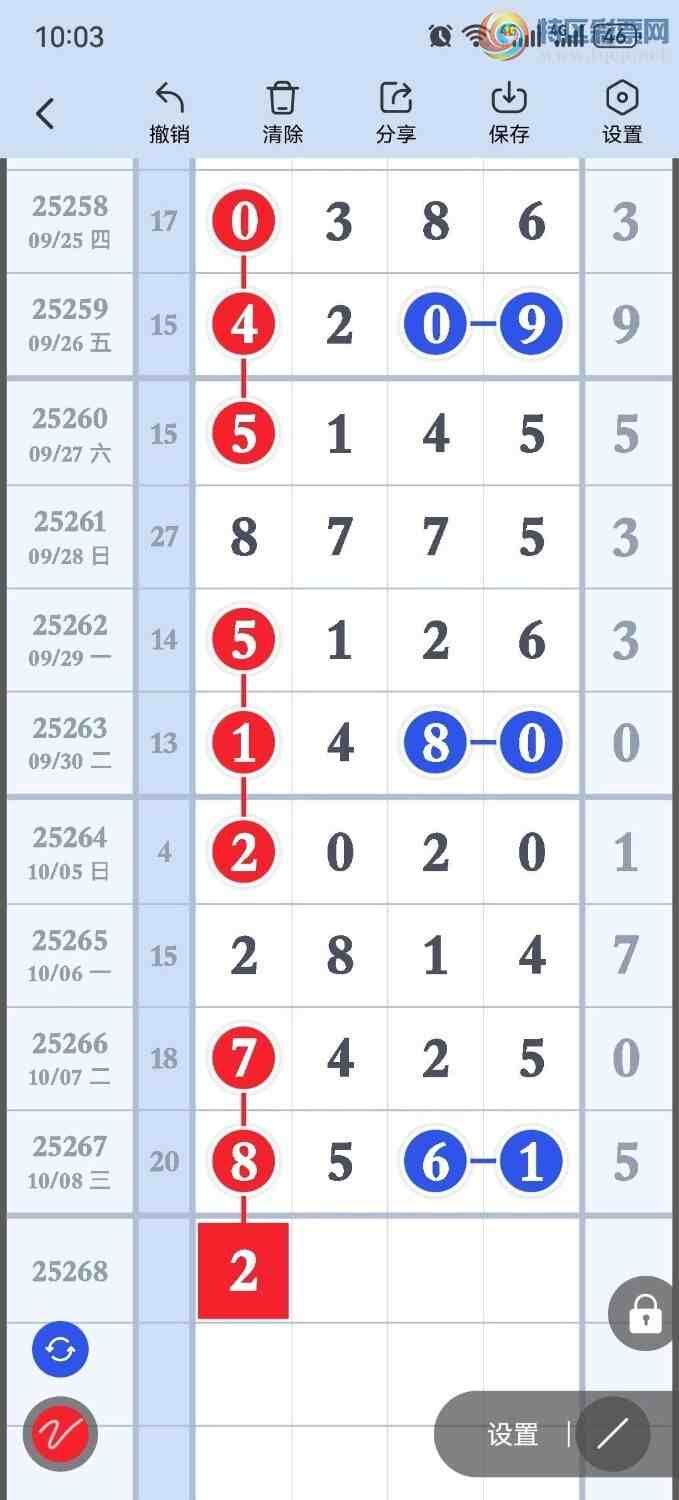
Task: Tap the blue refresh circle button
Action: click(60, 1350)
